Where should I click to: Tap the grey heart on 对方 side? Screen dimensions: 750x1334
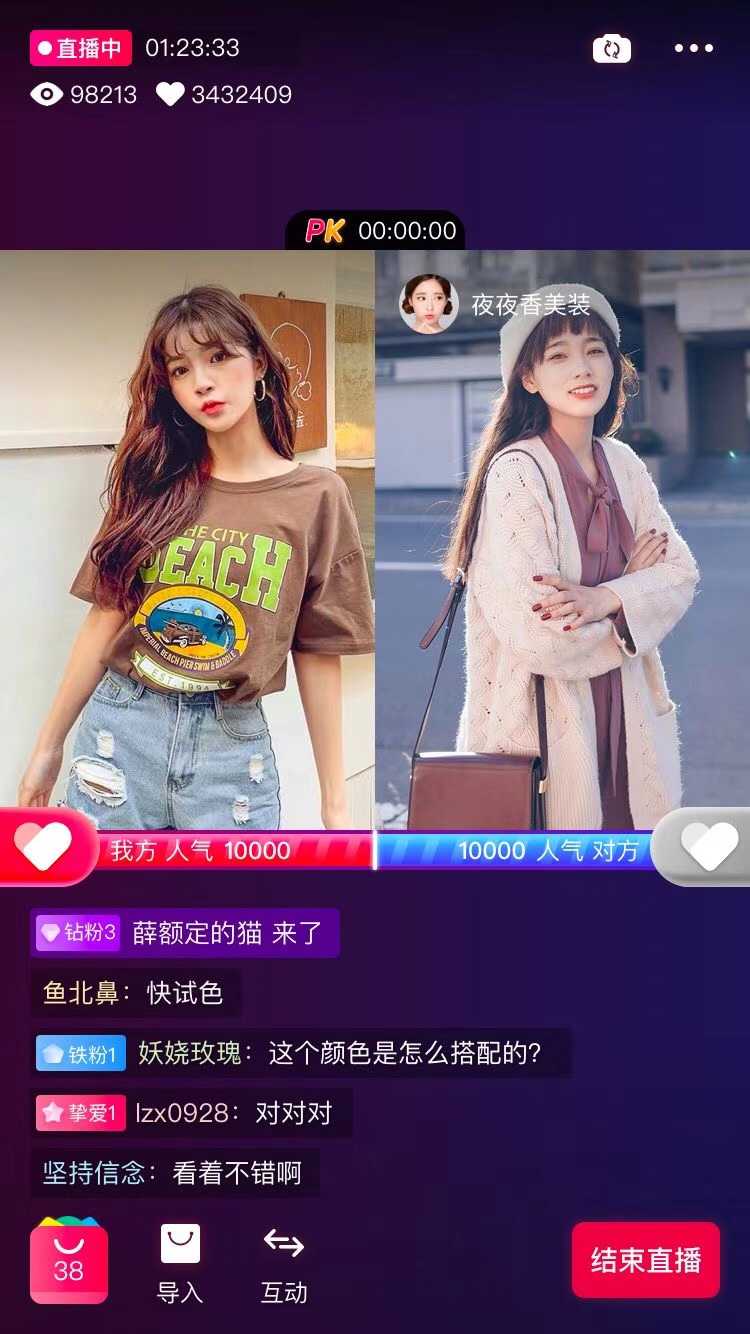[x=708, y=847]
